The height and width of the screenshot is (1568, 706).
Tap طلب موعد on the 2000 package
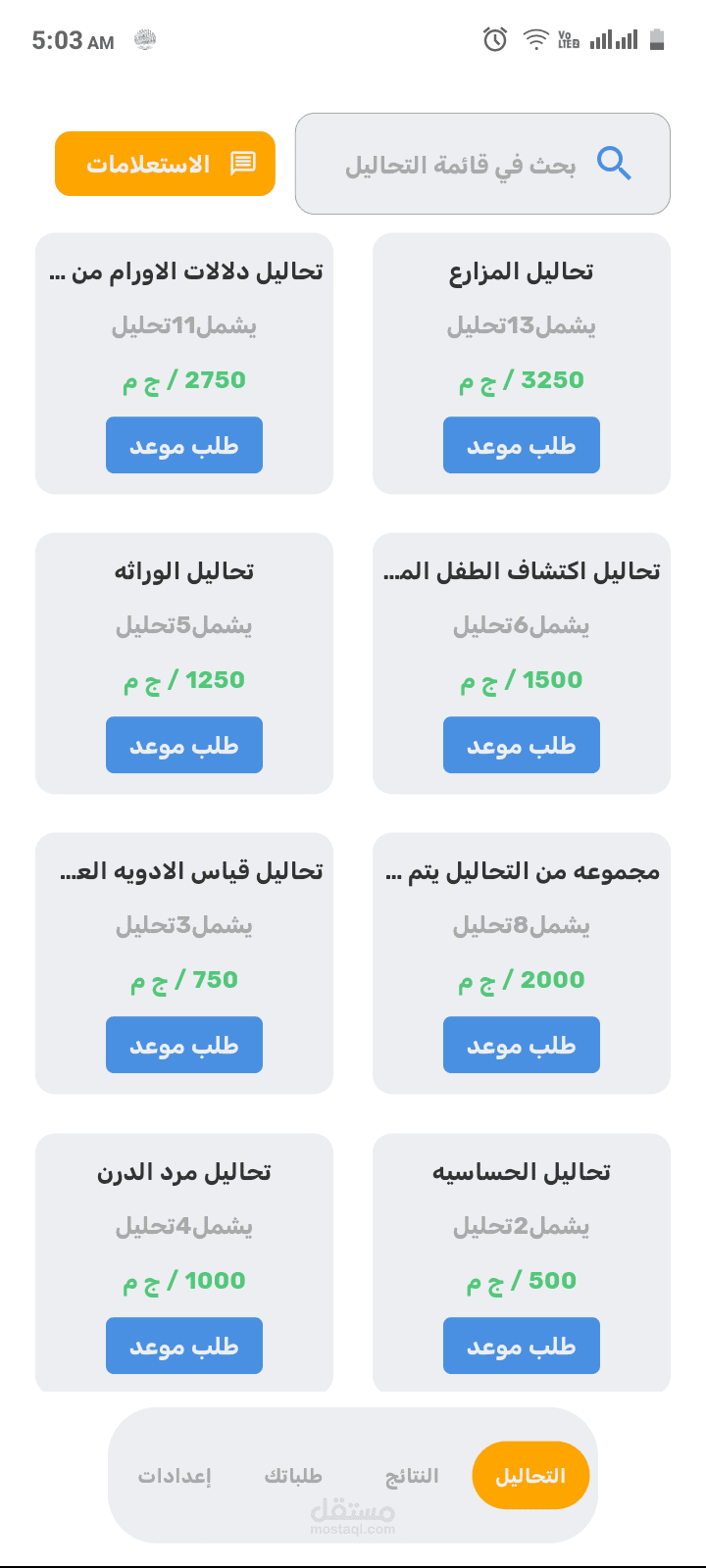[521, 1046]
